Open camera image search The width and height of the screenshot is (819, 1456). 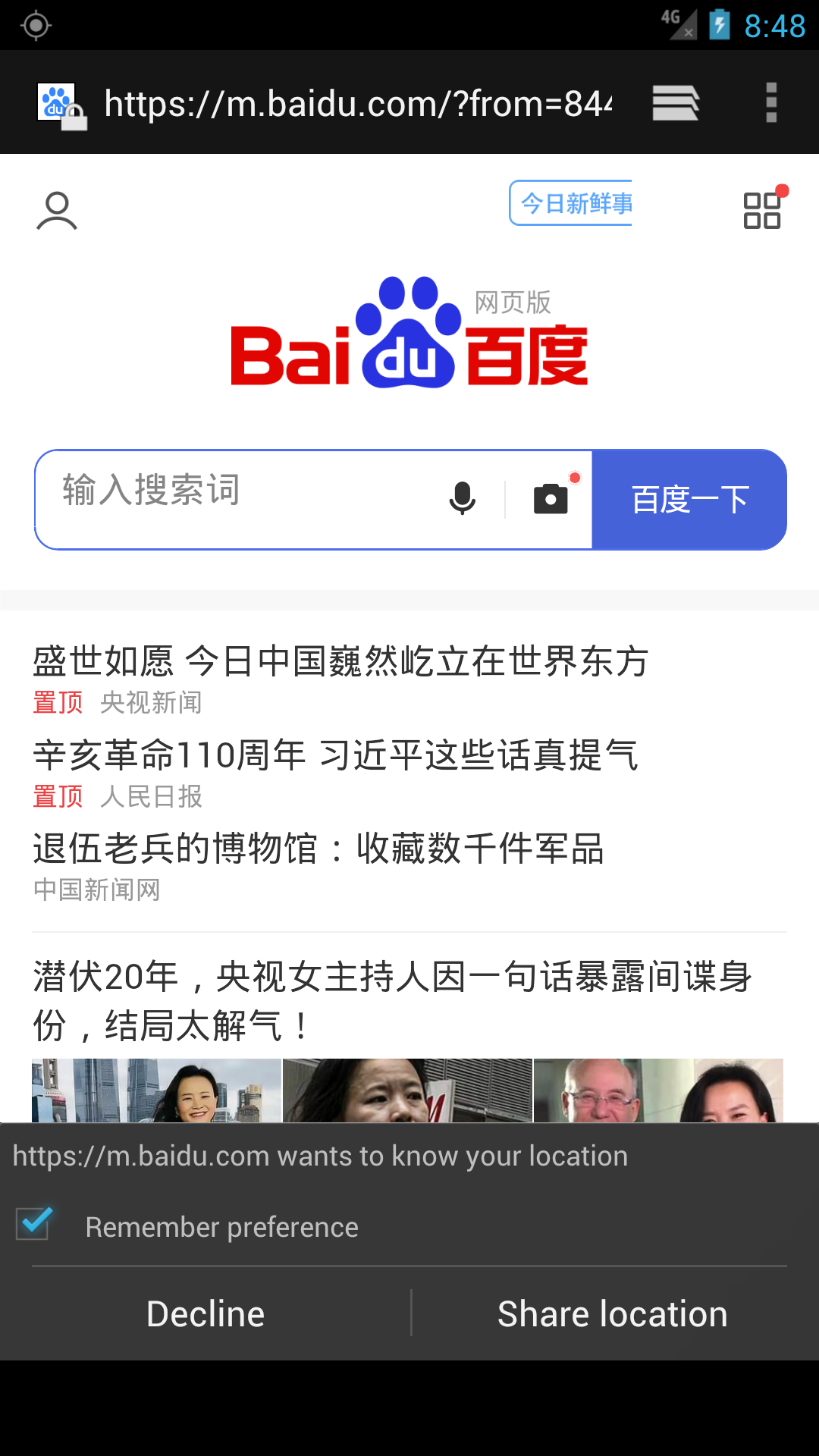tap(551, 499)
